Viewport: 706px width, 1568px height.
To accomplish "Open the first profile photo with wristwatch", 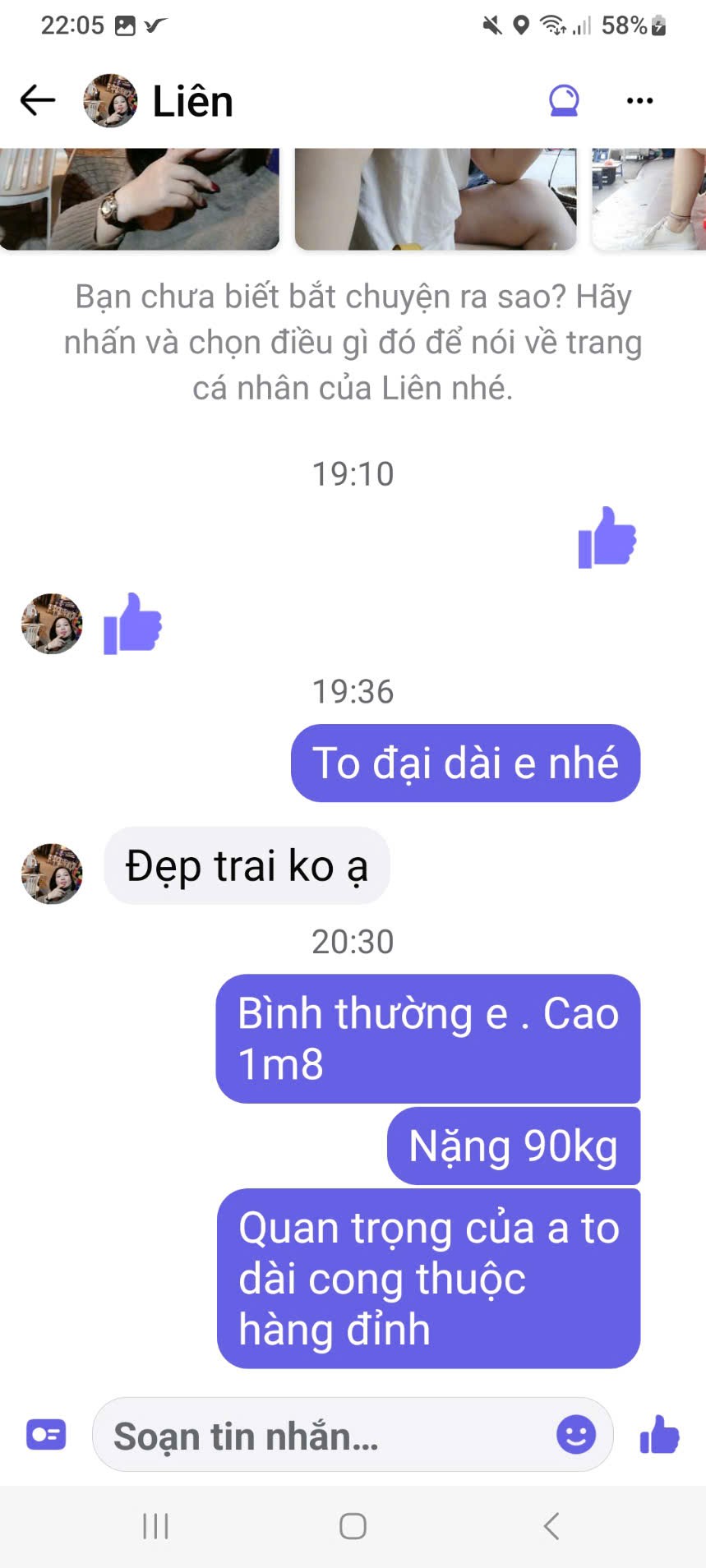I will pyautogui.click(x=140, y=198).
